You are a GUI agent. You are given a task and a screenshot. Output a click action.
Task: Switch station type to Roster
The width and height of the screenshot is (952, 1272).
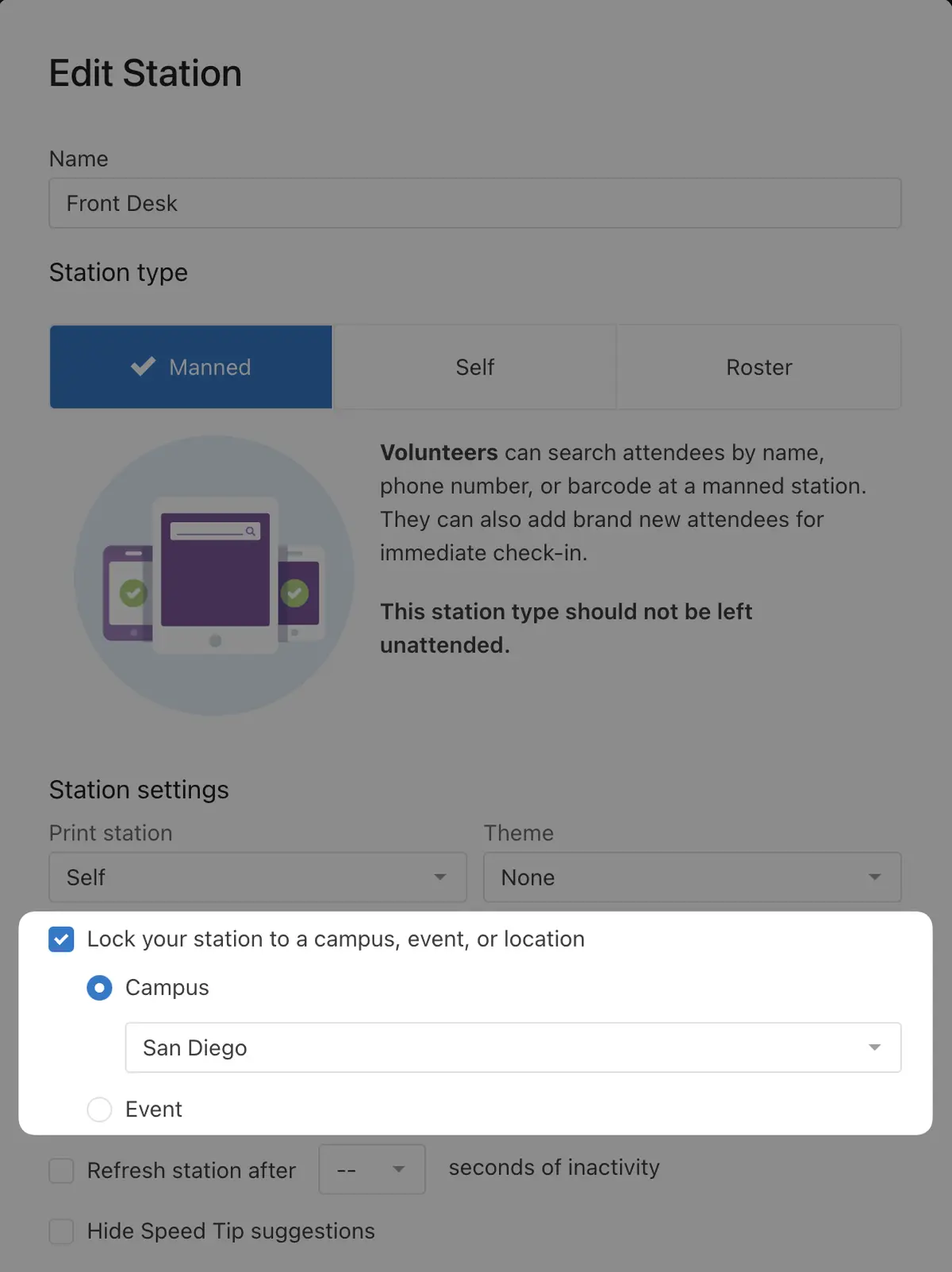(758, 367)
